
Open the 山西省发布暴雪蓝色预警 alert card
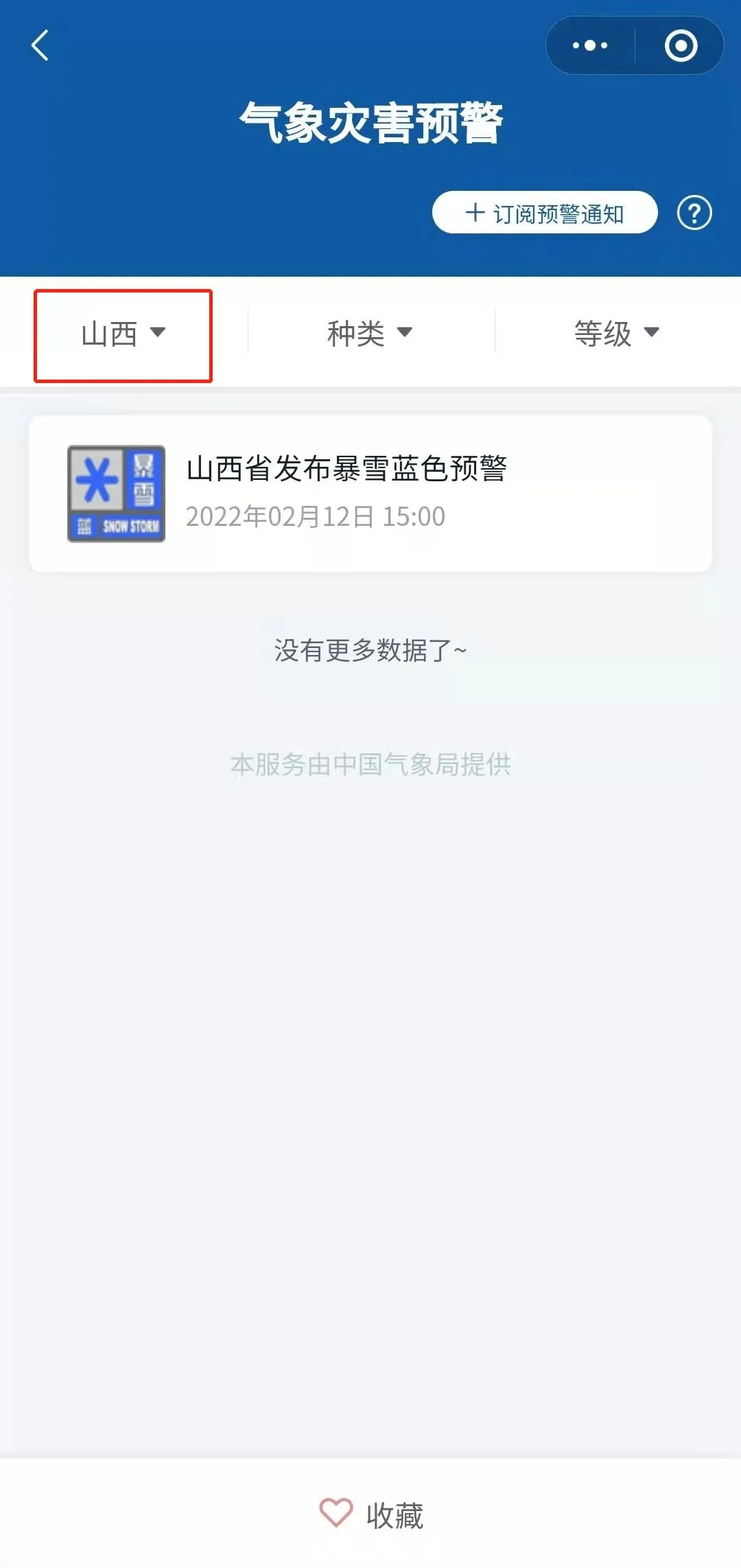click(370, 494)
